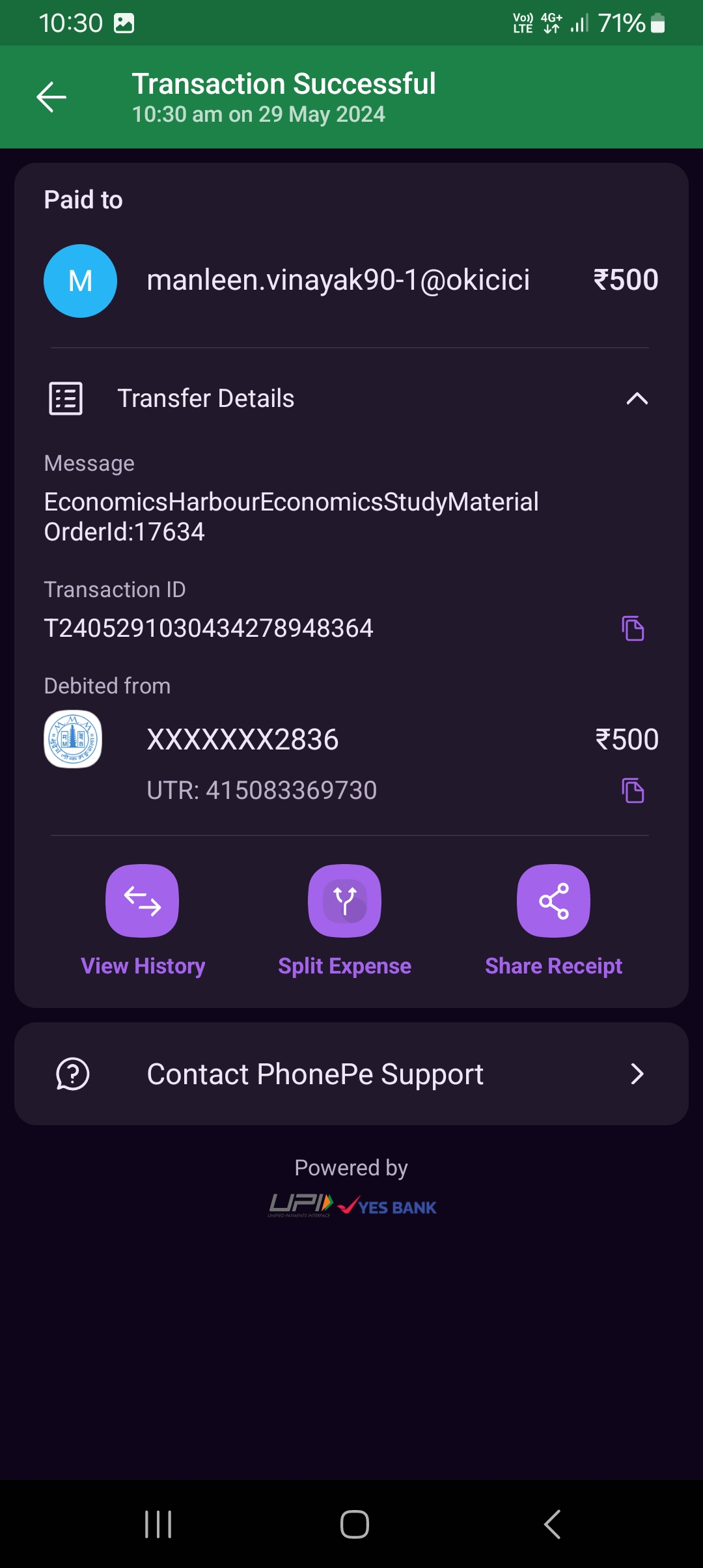Go back using the header arrow
This screenshot has height=1568, width=703.
51,98
